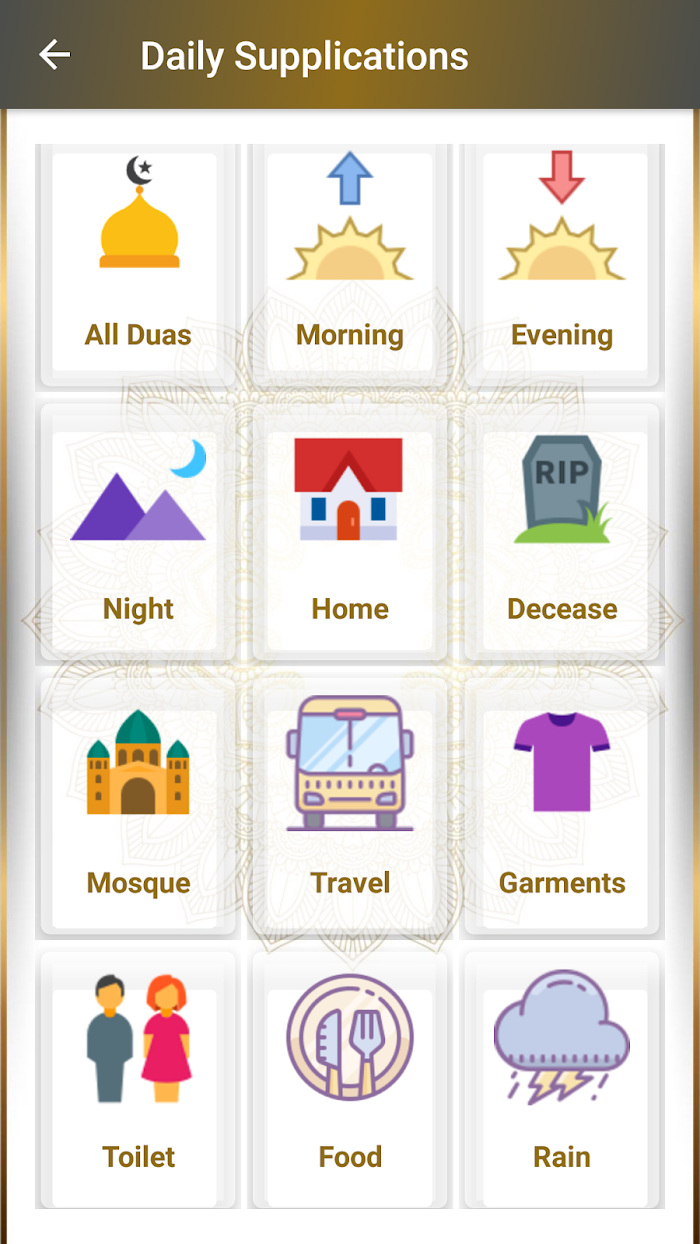Select the Garments tile

pyautogui.click(x=562, y=806)
